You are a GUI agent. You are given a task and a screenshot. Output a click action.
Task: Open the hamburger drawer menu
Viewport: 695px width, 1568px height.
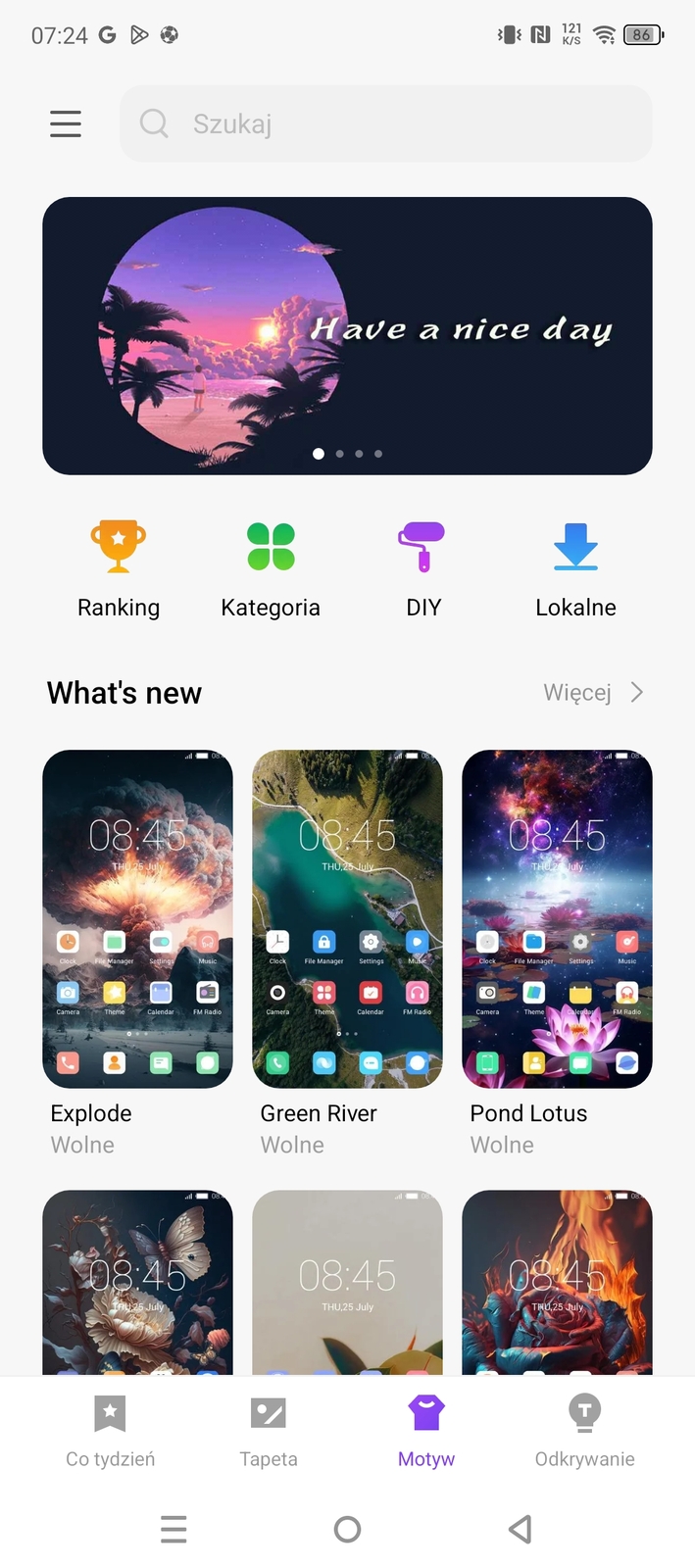point(66,123)
